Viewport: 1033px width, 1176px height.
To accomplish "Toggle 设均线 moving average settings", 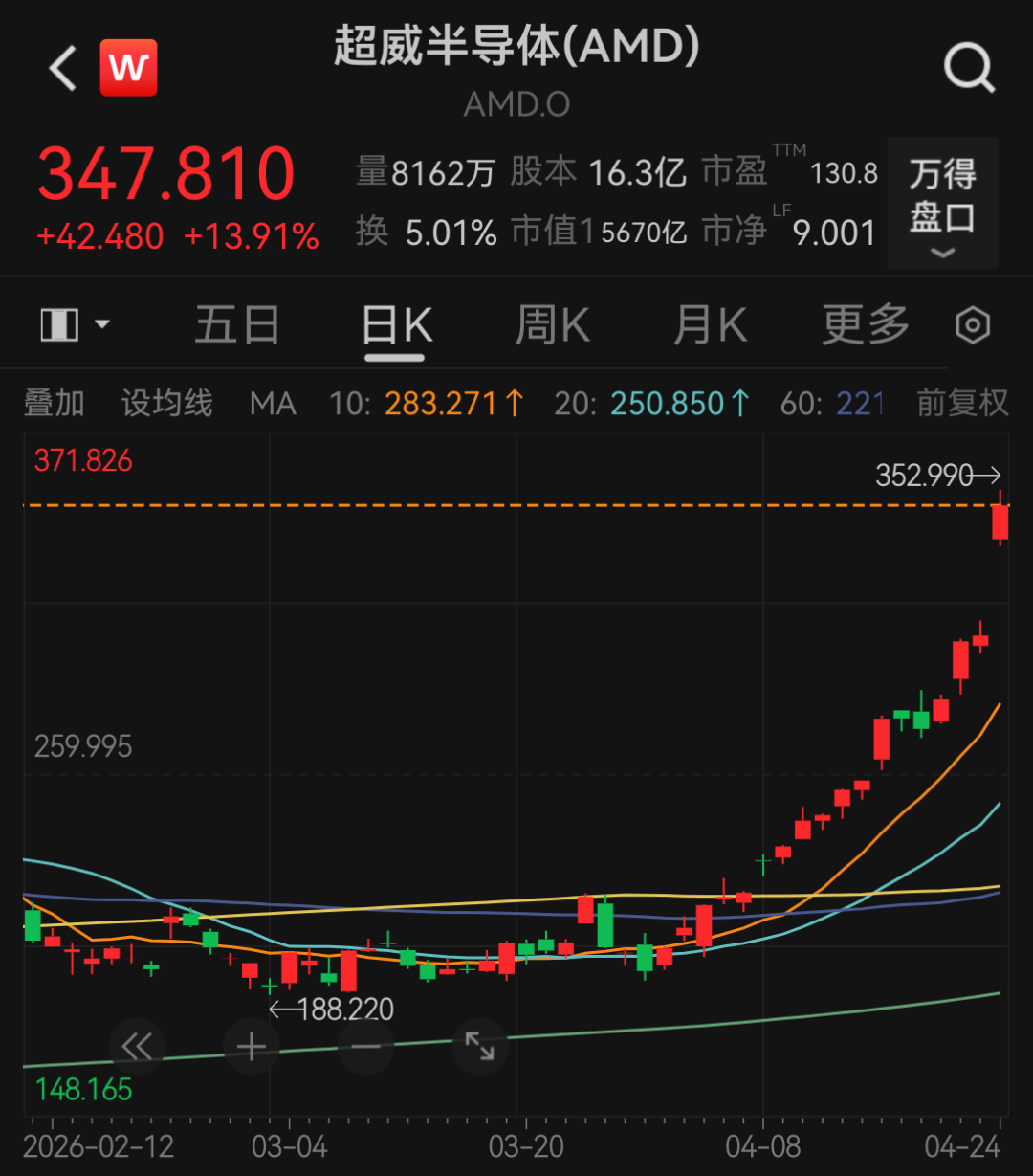I will pos(165,403).
